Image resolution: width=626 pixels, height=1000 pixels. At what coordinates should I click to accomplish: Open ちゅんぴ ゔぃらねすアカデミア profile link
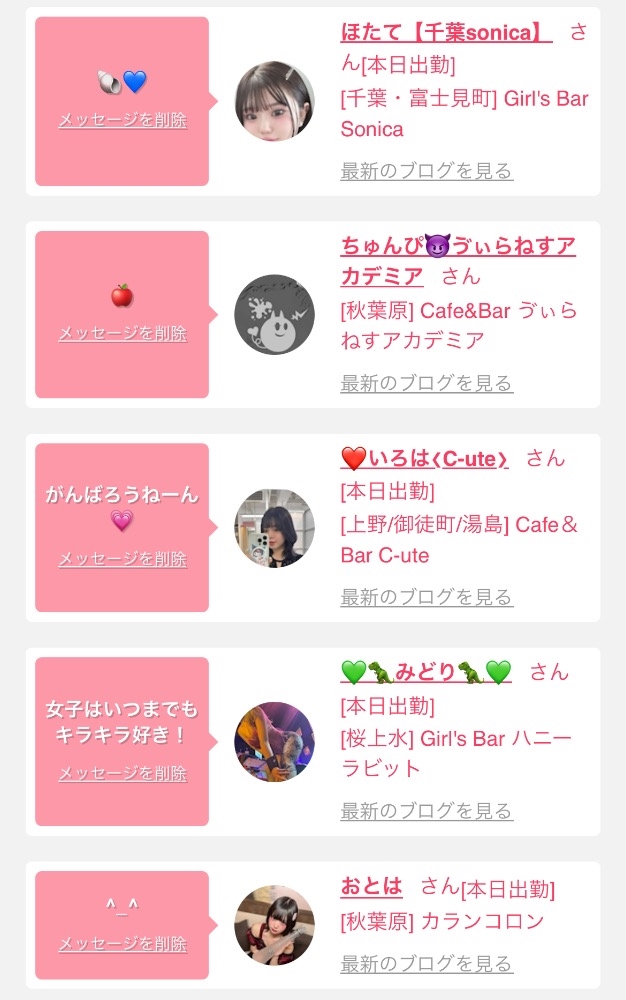[457, 247]
